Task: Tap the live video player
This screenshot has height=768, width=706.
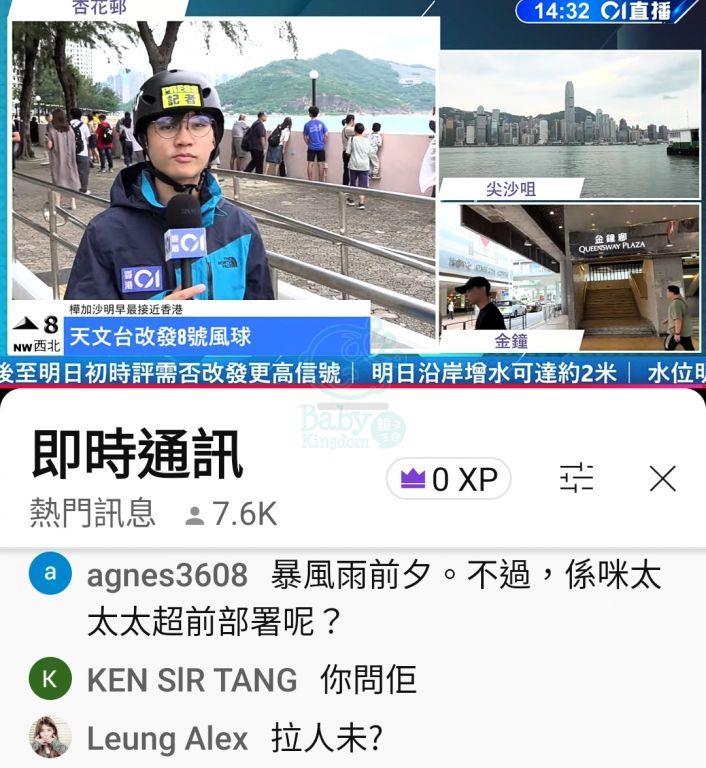Action: (353, 190)
